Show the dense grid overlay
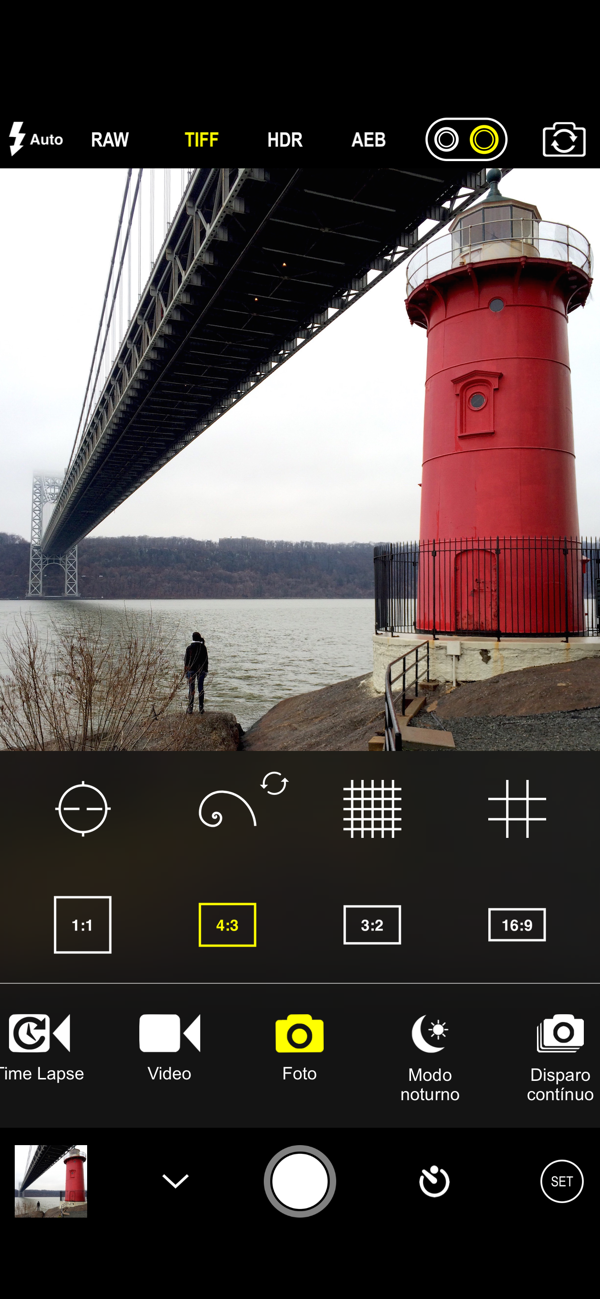The height and width of the screenshot is (1299, 600). [x=372, y=808]
